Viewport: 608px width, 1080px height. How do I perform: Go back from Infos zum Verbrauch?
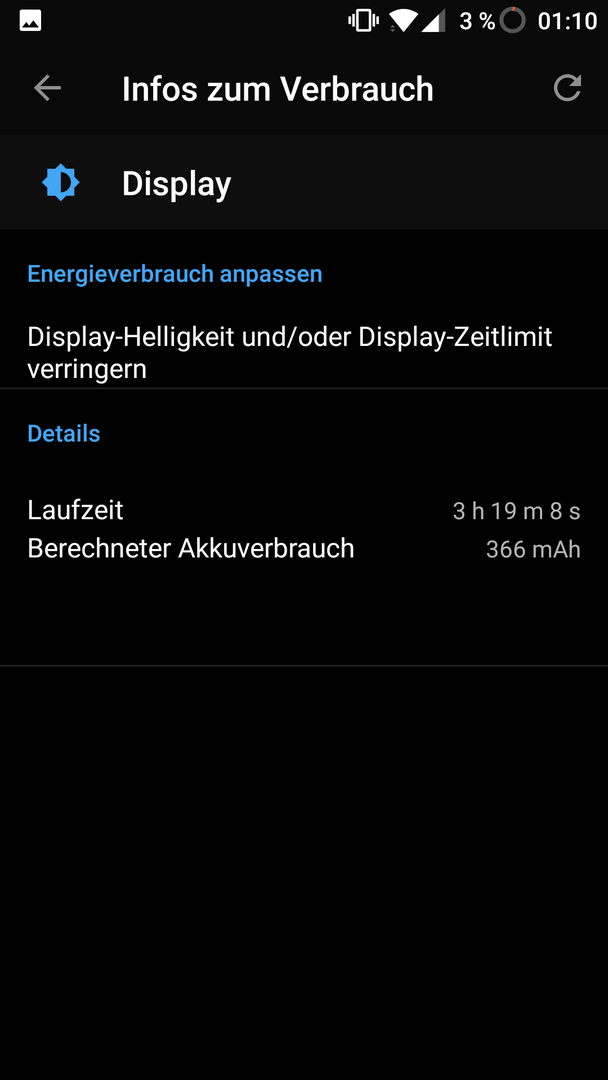click(48, 88)
